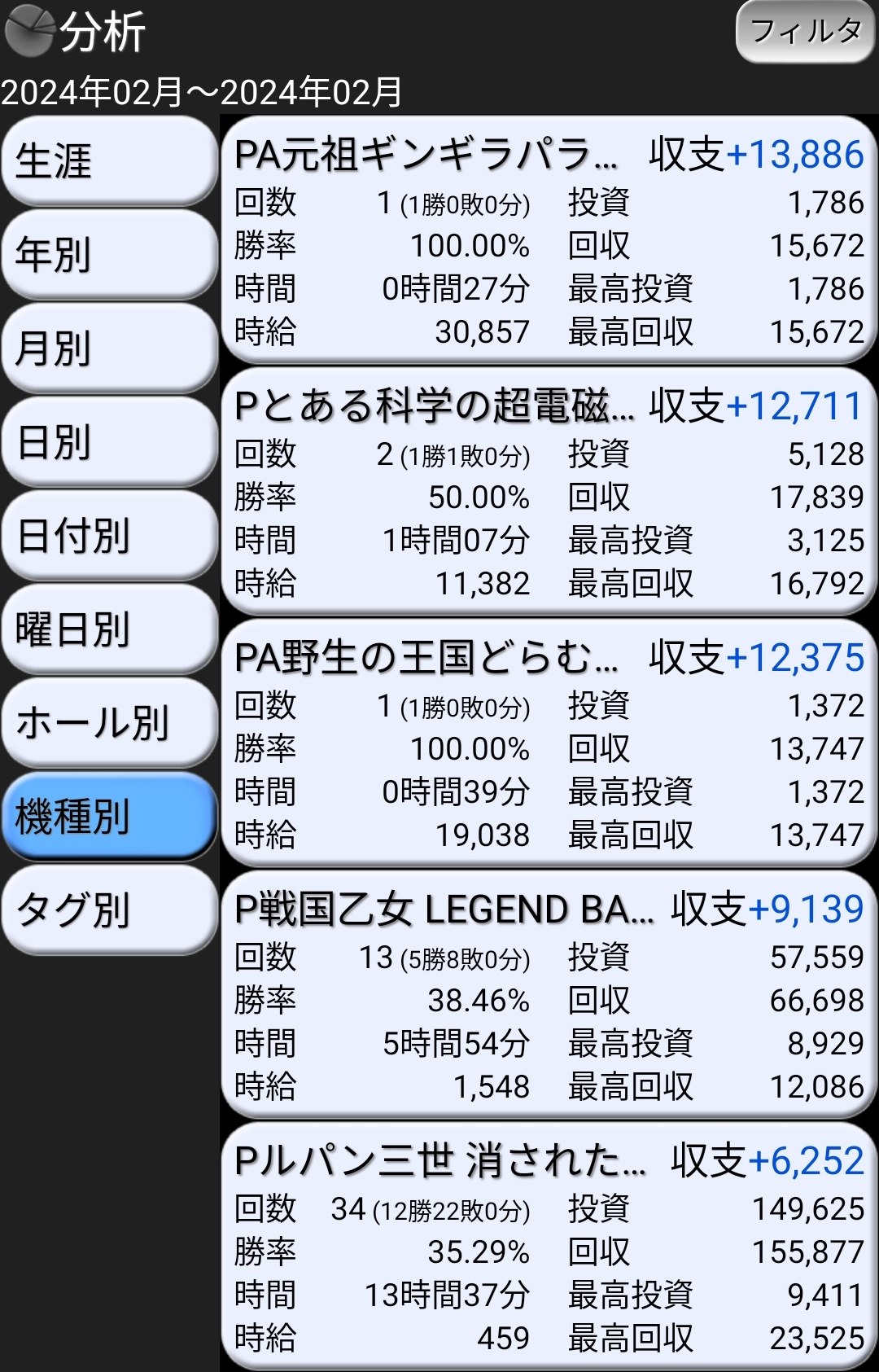View the 曜日別 day-of-week analysis
Image resolution: width=879 pixels, height=1372 pixels.
click(x=109, y=629)
